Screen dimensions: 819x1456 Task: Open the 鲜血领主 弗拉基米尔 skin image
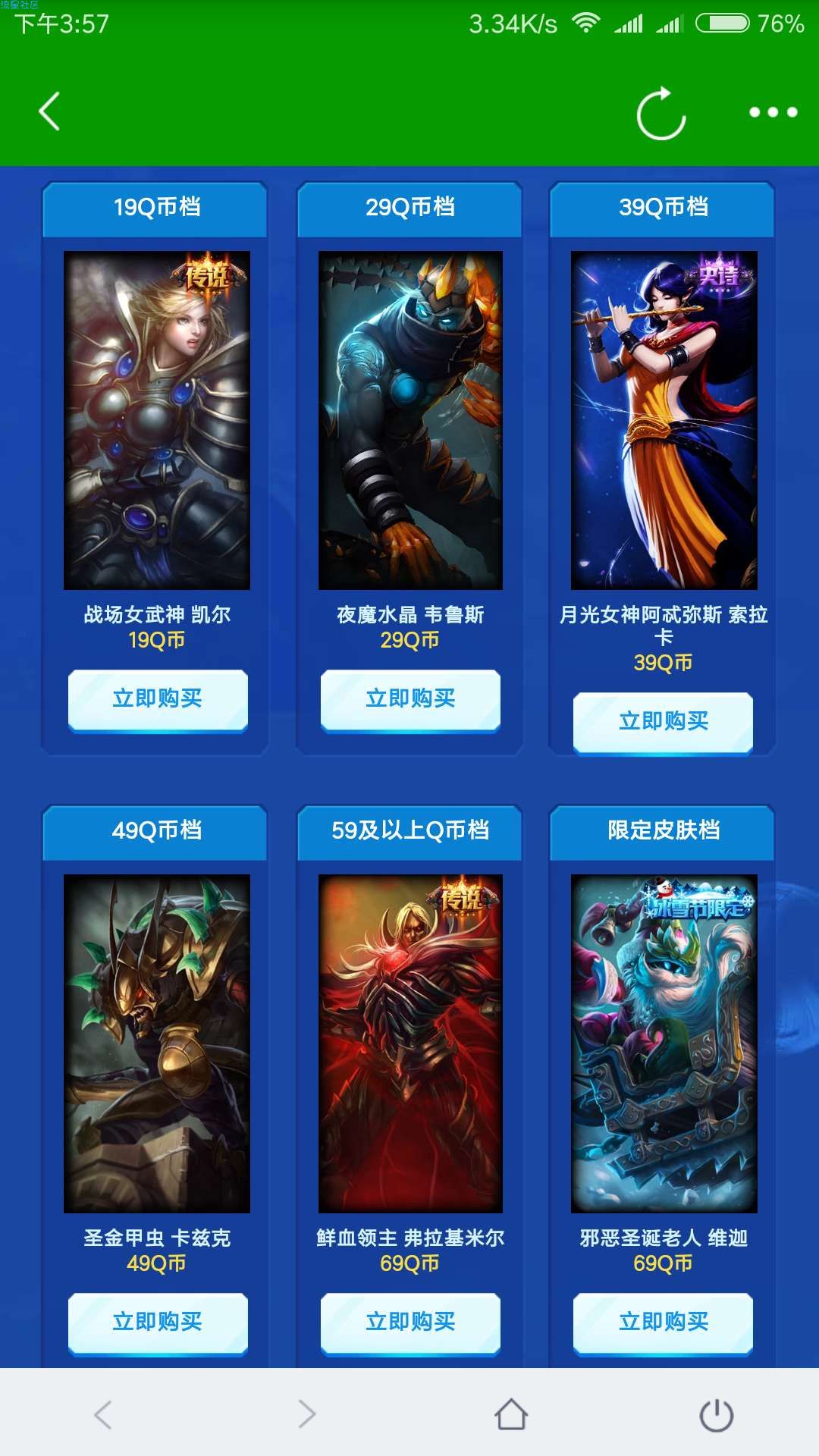(x=410, y=1043)
